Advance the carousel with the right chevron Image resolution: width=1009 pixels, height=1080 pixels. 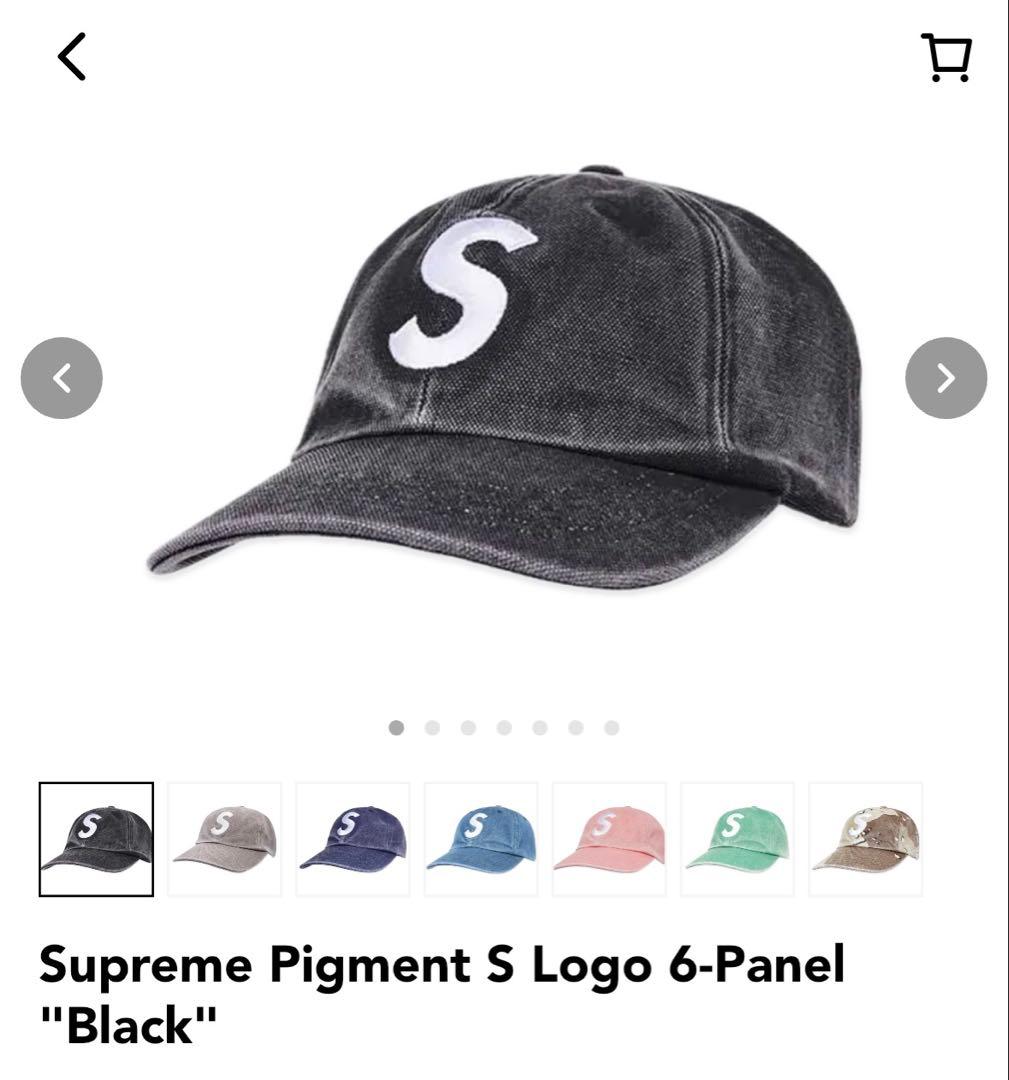point(944,378)
